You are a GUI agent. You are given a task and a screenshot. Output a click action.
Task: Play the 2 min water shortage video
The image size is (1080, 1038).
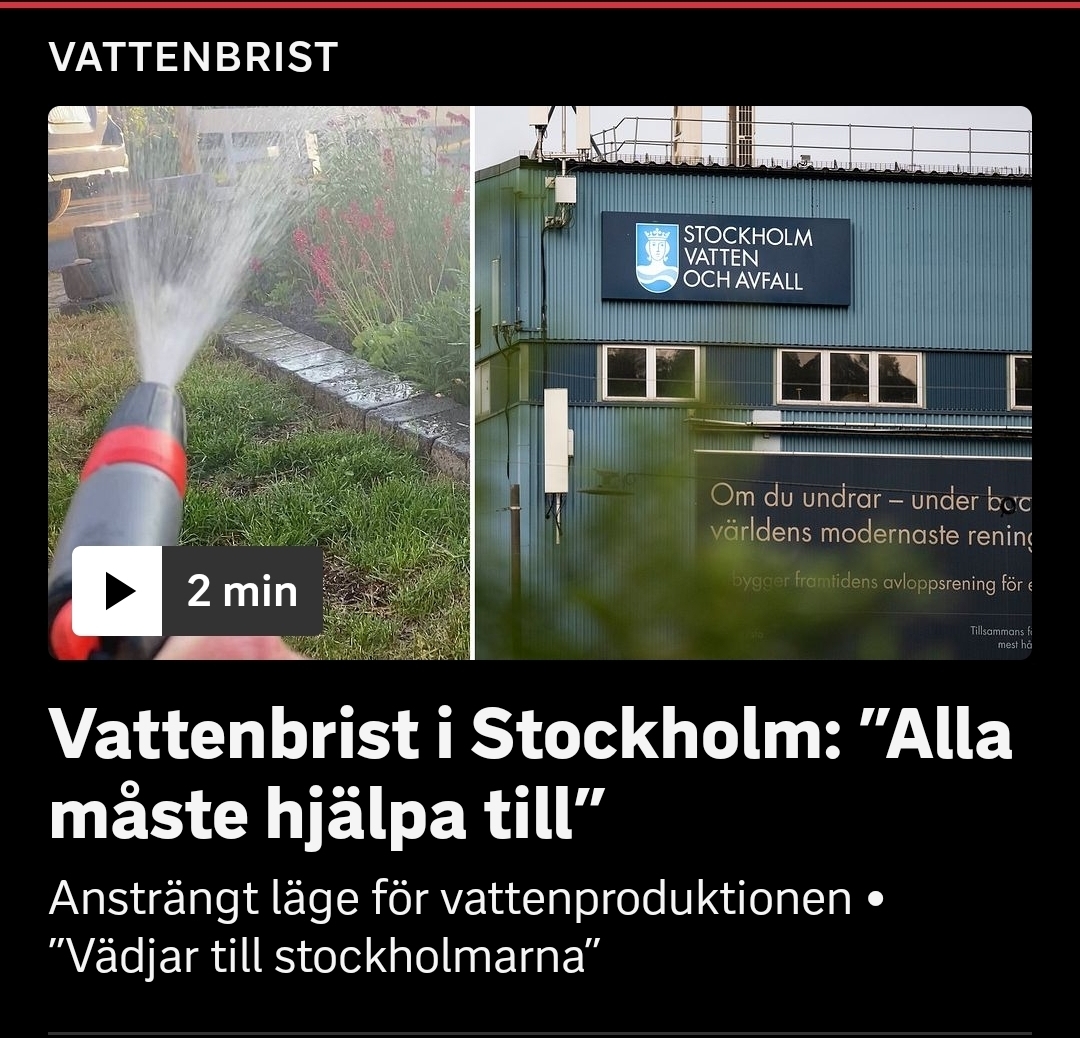tap(118, 591)
